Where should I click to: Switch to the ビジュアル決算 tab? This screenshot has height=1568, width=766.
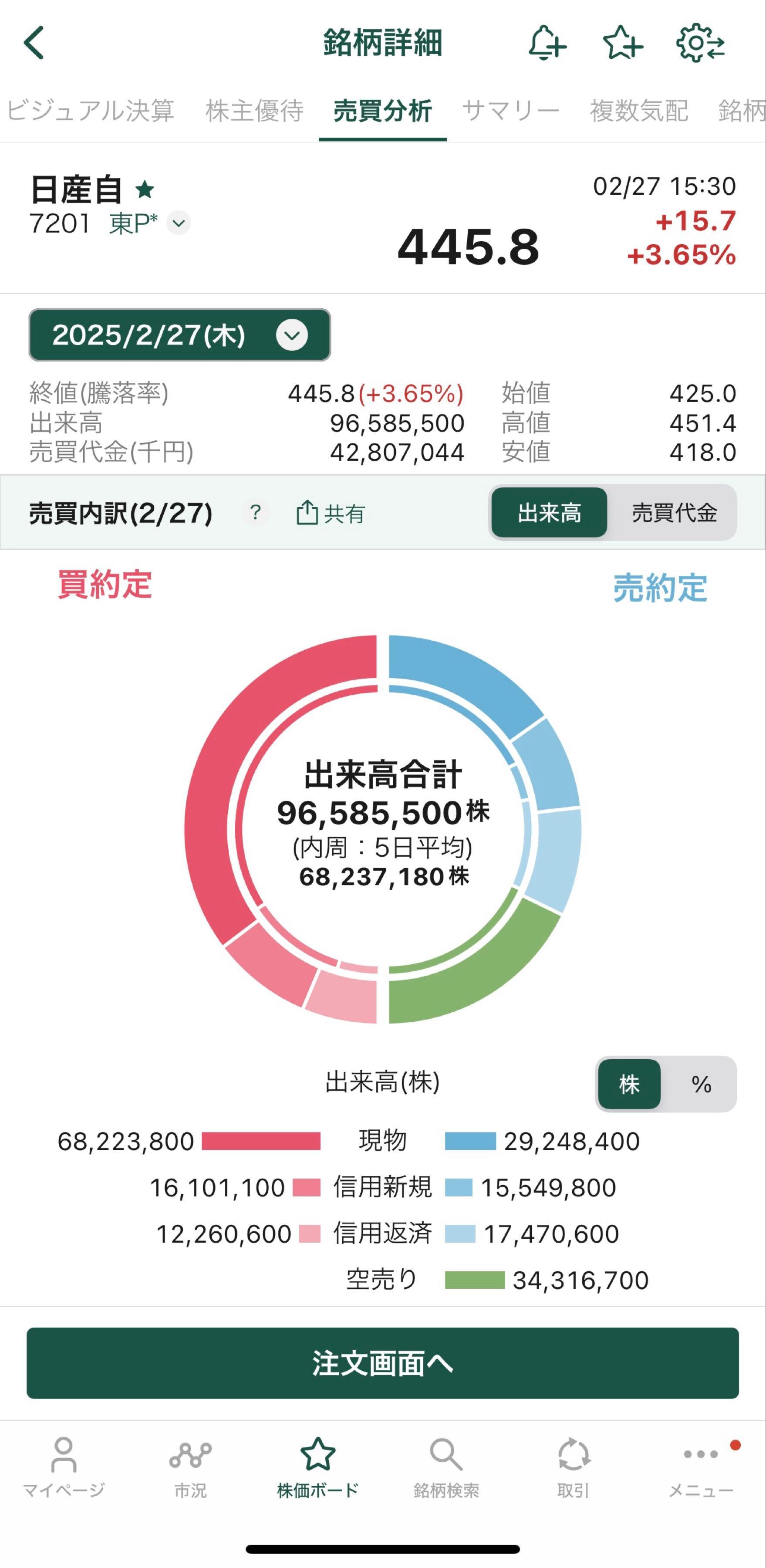90,111
